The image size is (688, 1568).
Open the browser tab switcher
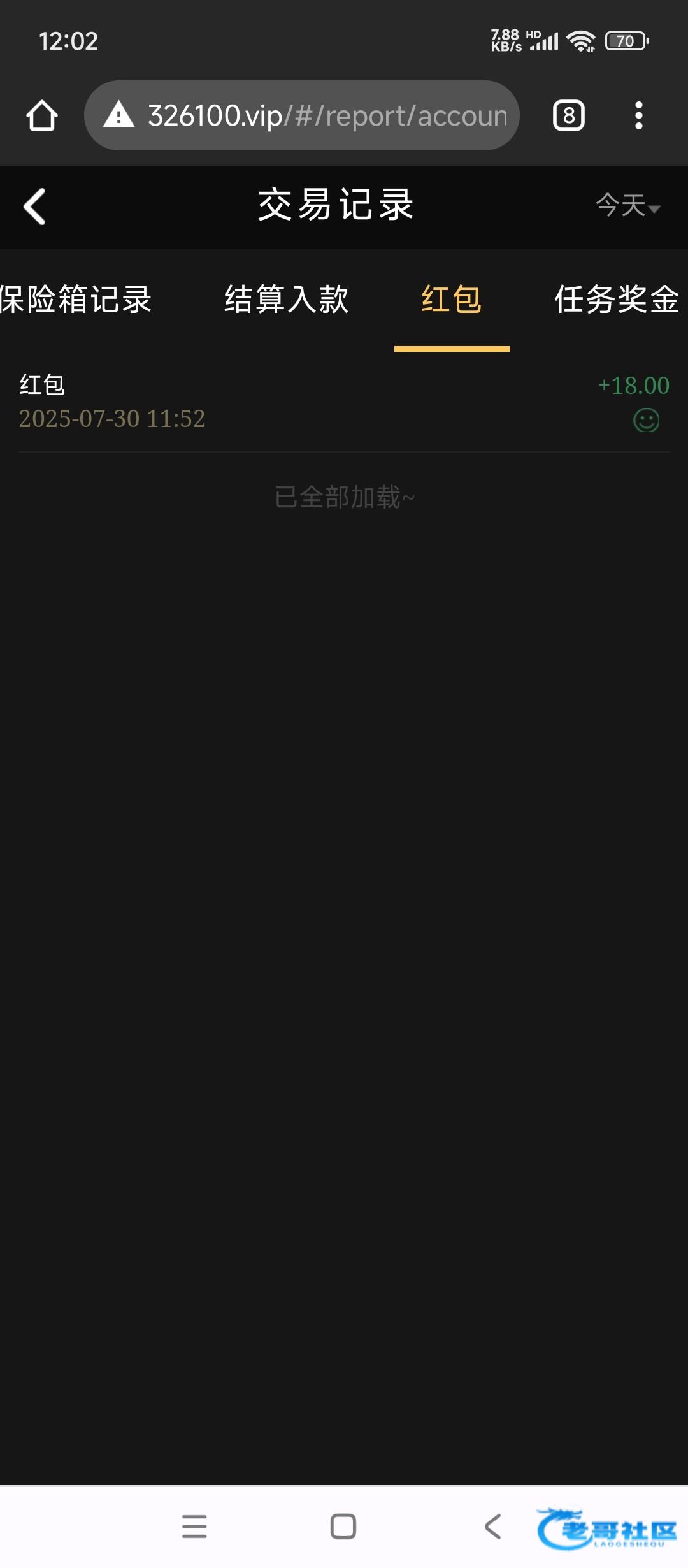point(569,115)
